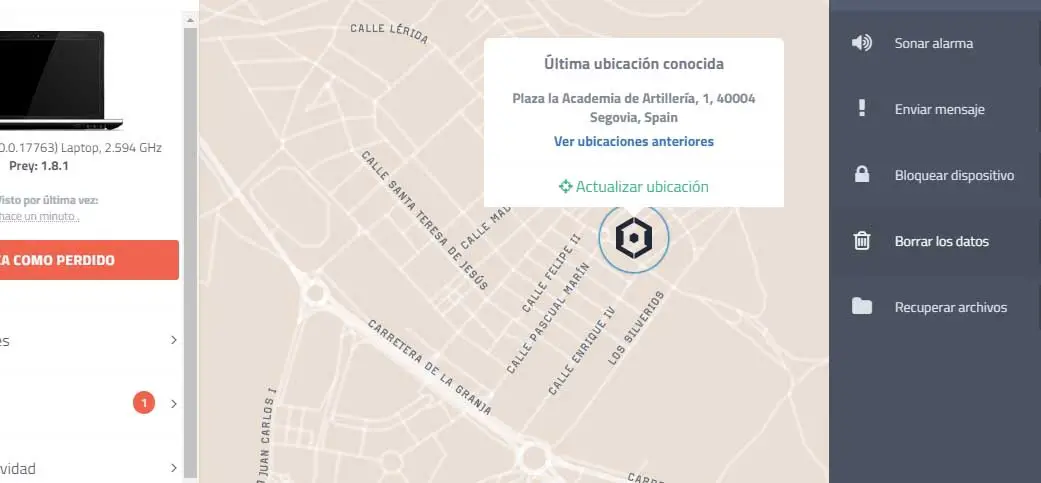The height and width of the screenshot is (483, 1041).
Task: Tap the device marker on the map
Action: [633, 237]
